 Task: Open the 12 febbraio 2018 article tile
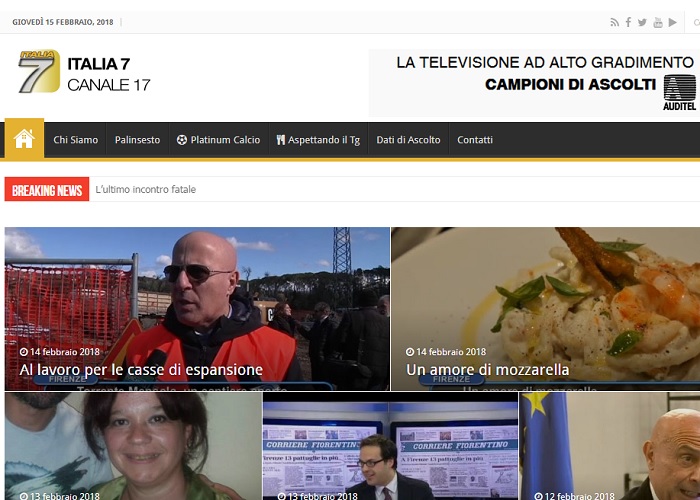[x=609, y=446]
